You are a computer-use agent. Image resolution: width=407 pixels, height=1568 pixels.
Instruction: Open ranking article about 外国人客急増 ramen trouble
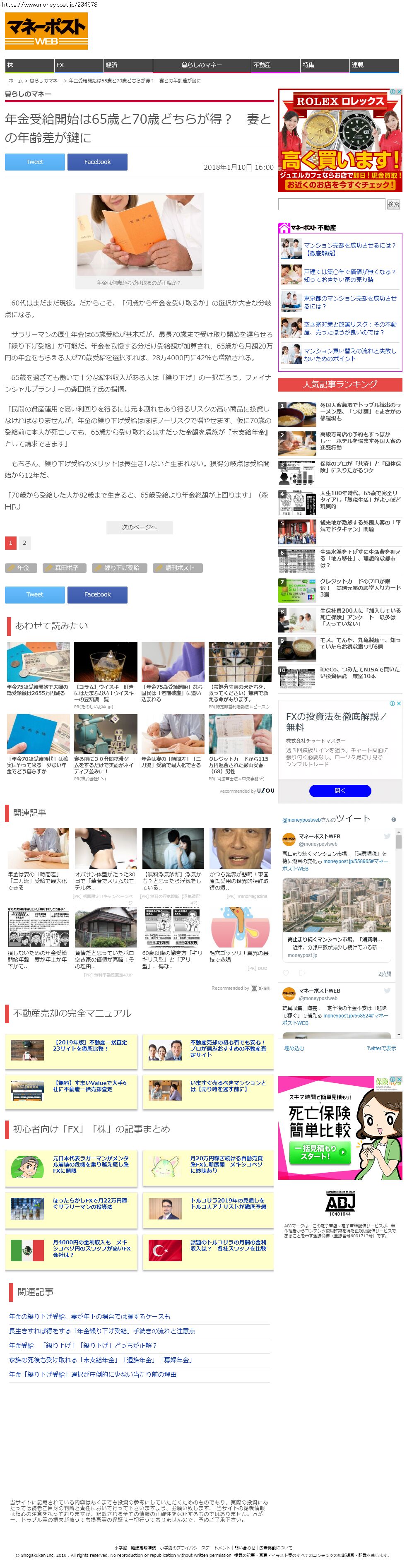[x=359, y=411]
